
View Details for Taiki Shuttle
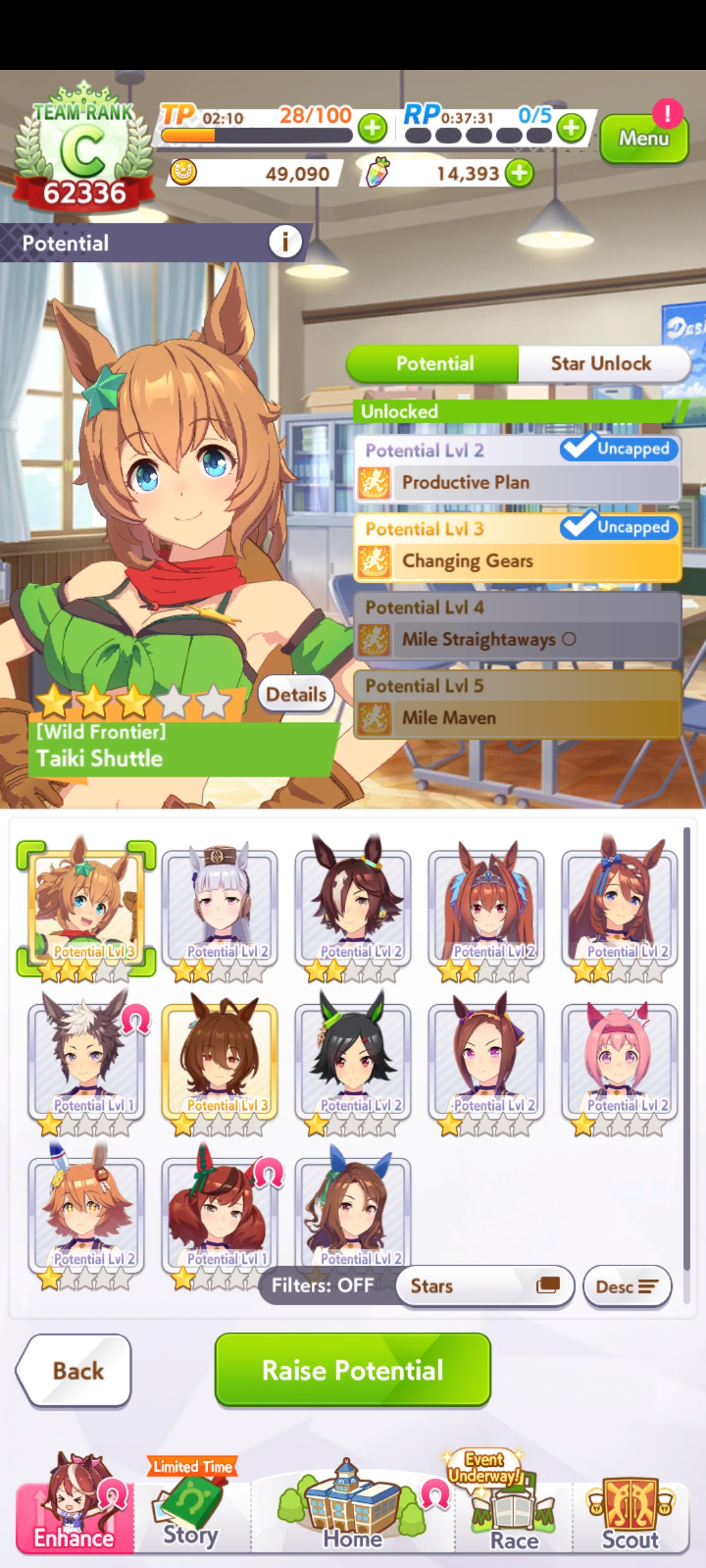[296, 694]
